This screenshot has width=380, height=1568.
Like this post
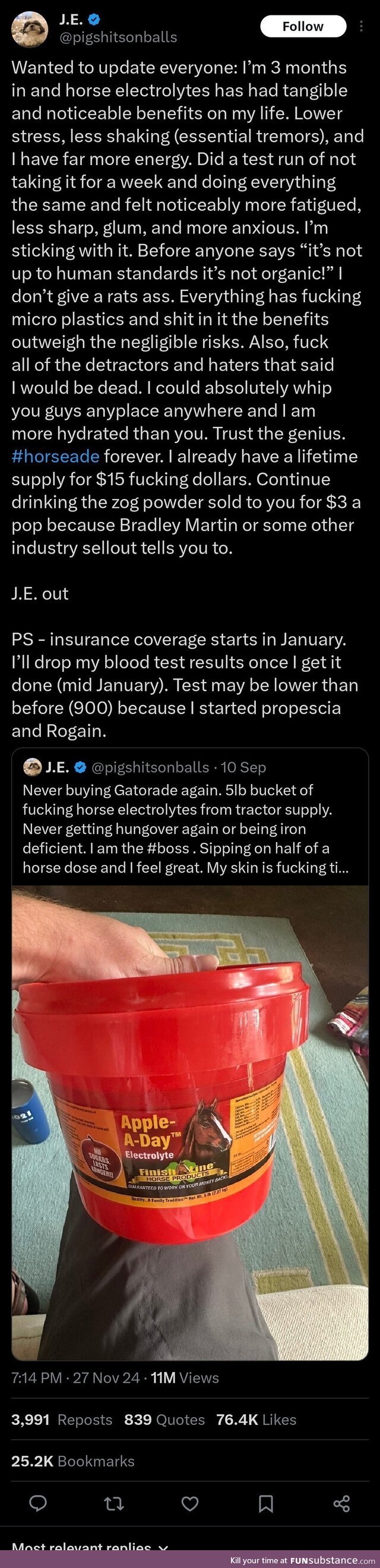pos(190,1504)
